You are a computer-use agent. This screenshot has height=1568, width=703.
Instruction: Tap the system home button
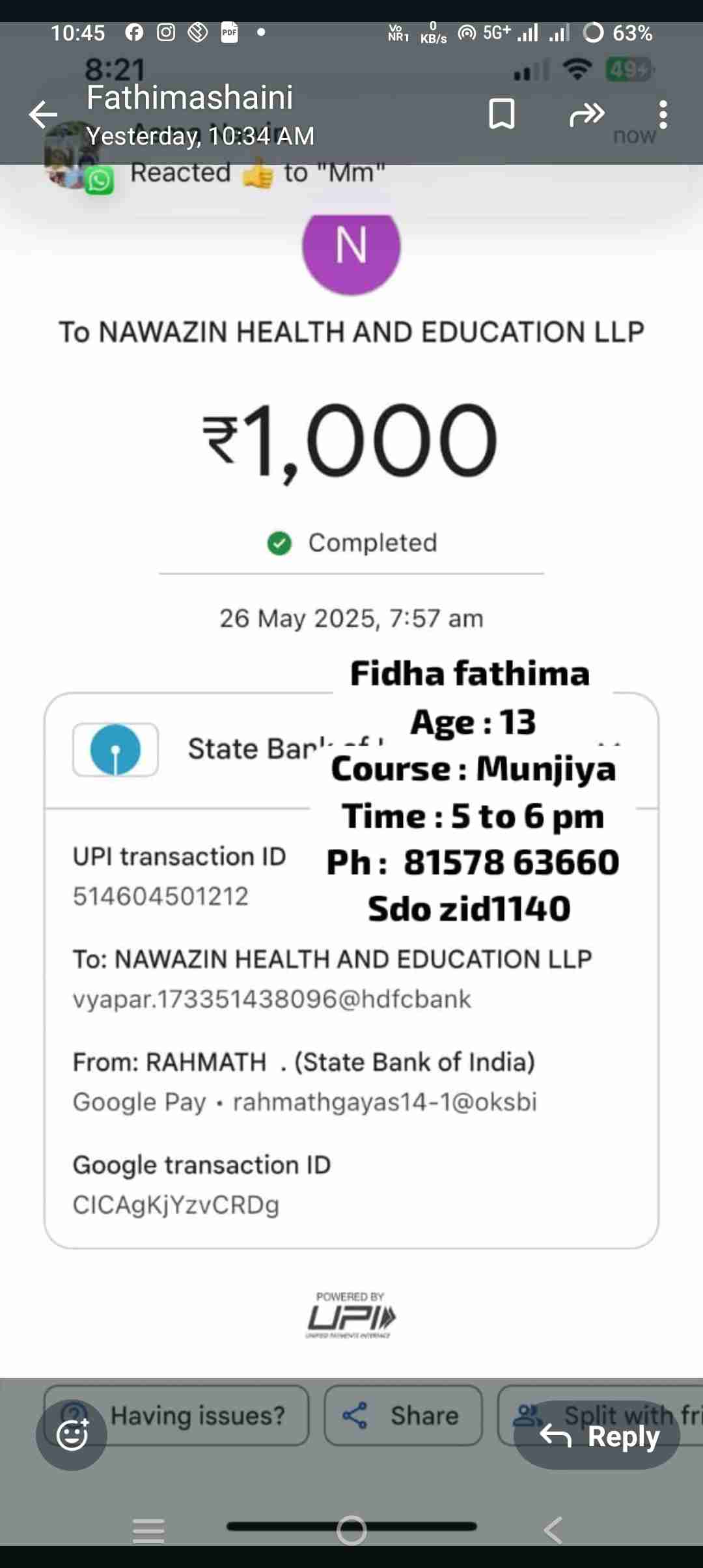point(351,1530)
